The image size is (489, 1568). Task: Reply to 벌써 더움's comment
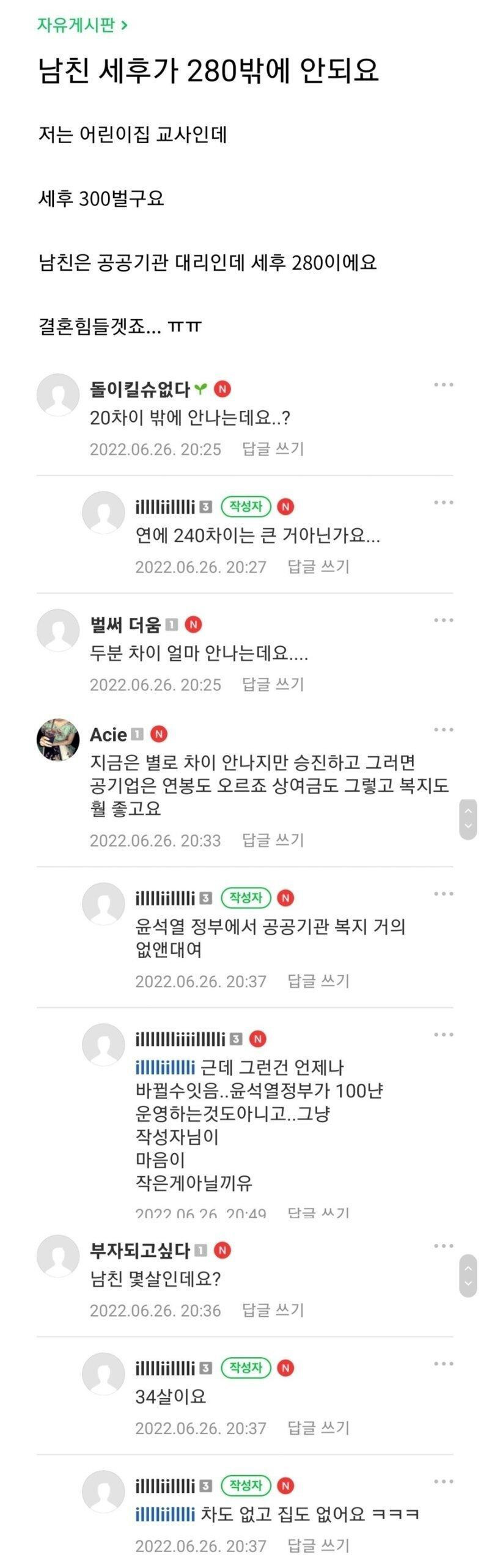pos(273,684)
